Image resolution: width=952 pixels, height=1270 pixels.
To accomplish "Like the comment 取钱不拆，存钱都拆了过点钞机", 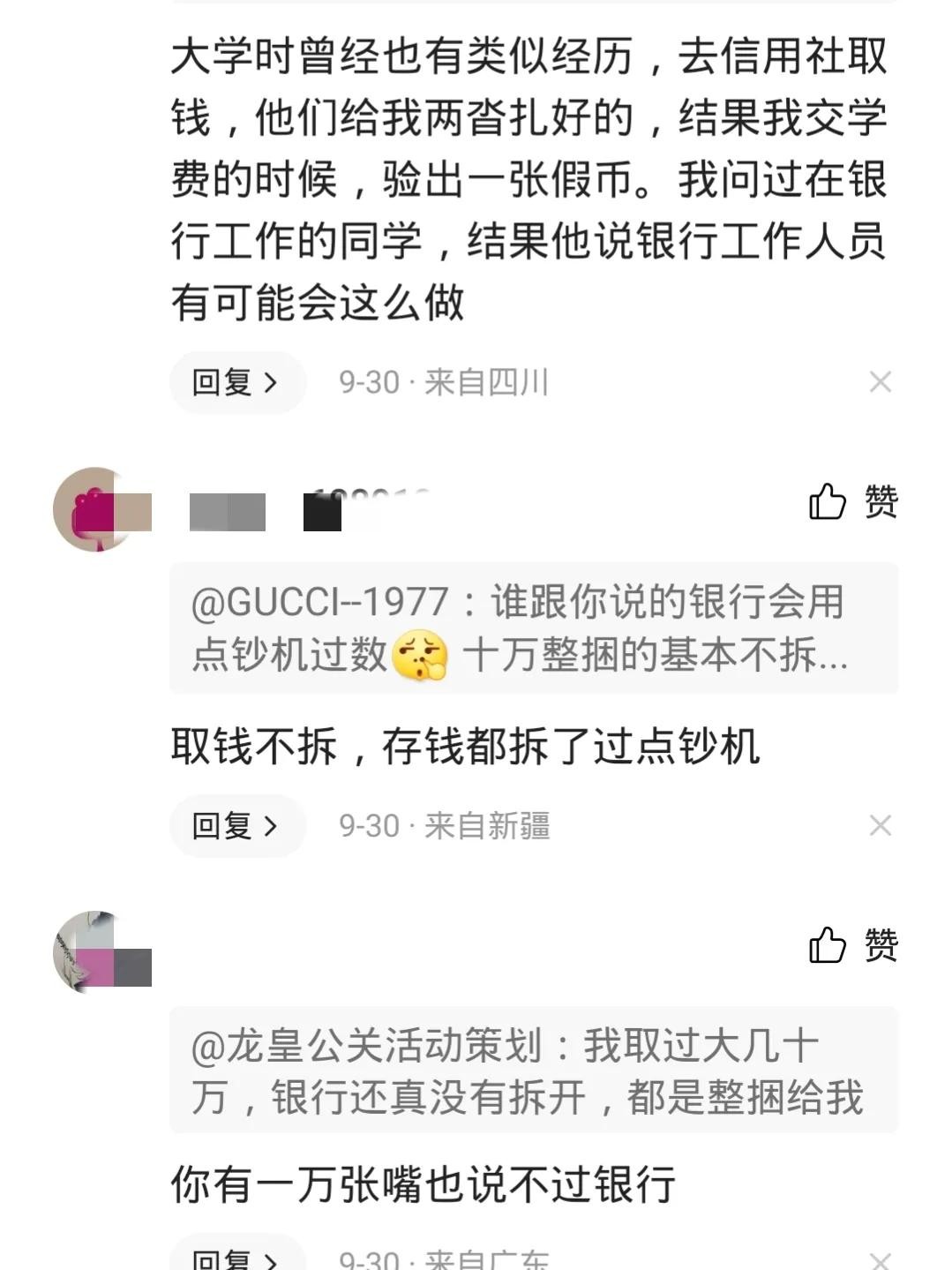I will pos(852,502).
